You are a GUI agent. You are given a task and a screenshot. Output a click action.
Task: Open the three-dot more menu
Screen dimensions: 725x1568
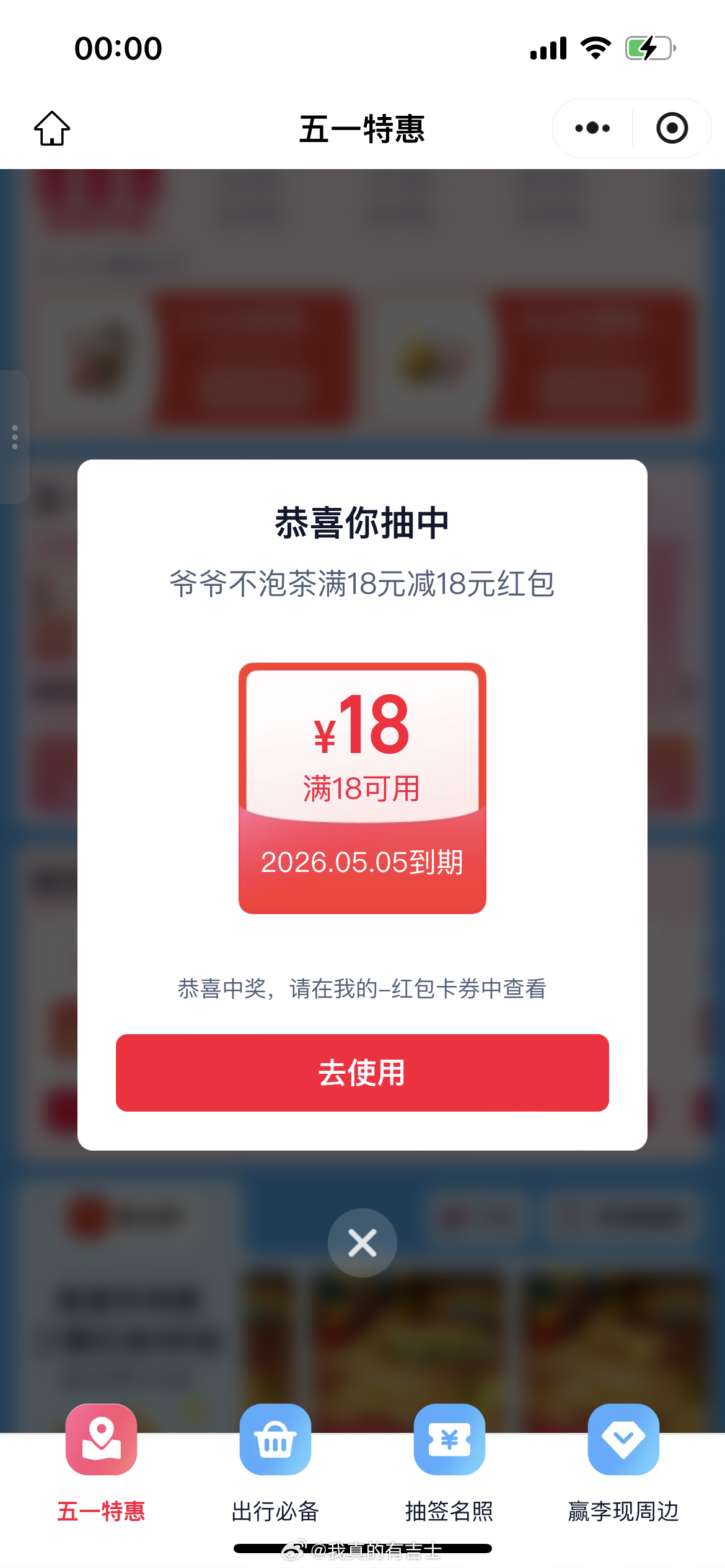point(592,128)
